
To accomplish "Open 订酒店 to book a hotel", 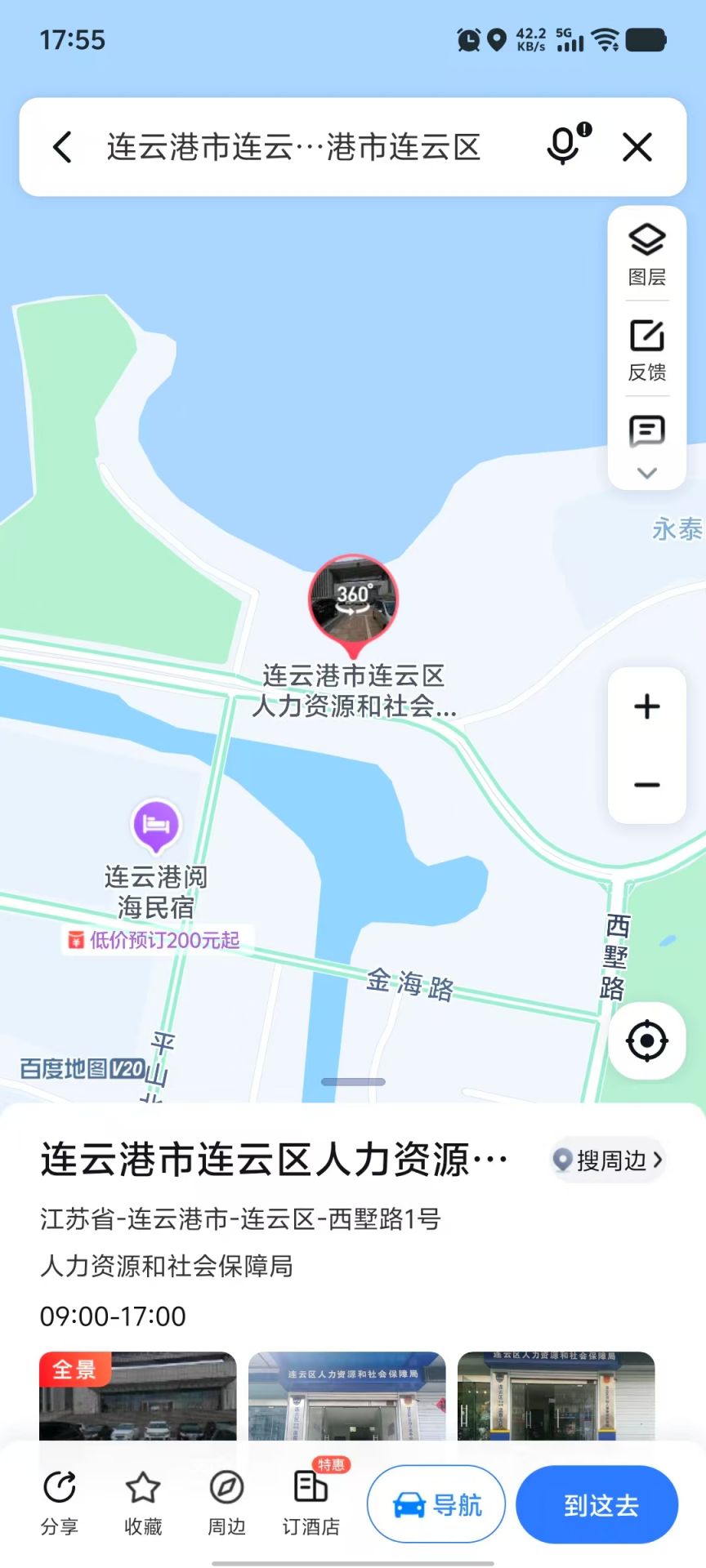I will tap(311, 1503).
